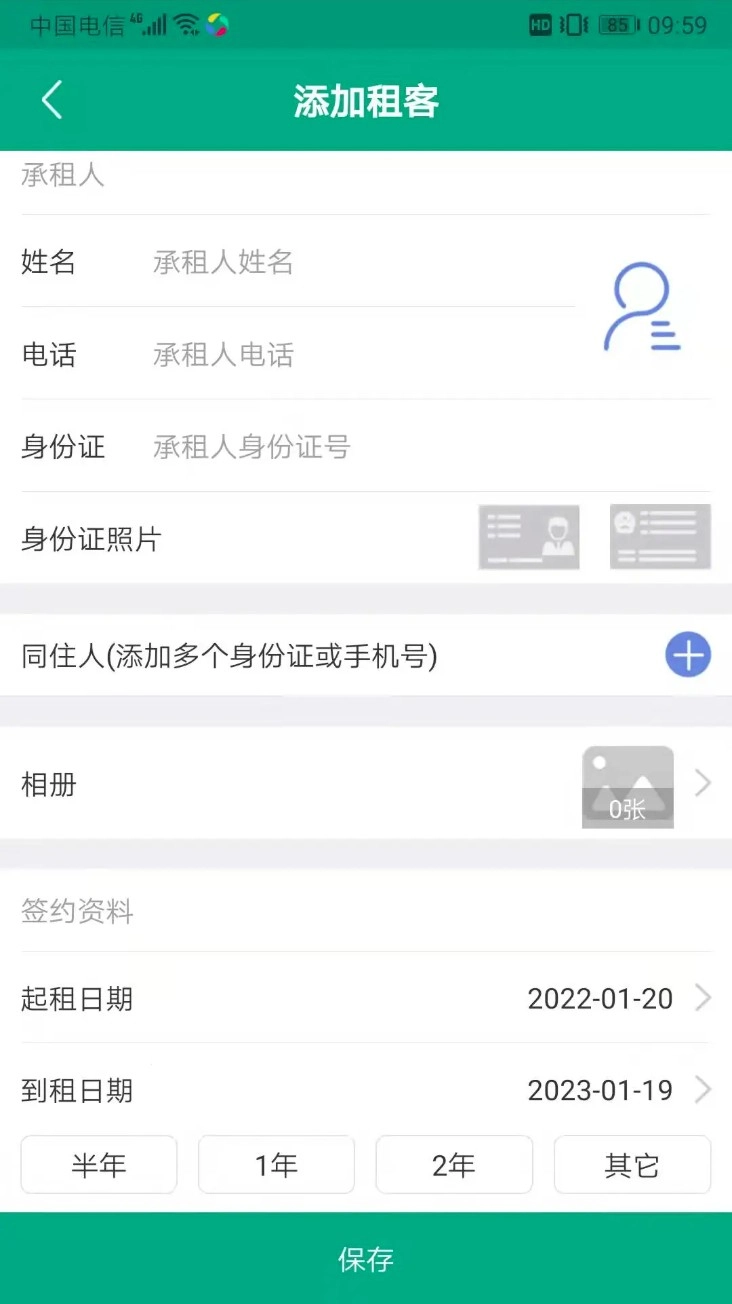The height and width of the screenshot is (1304, 732).
Task: Upload the ID card back photo
Action: pos(660,537)
